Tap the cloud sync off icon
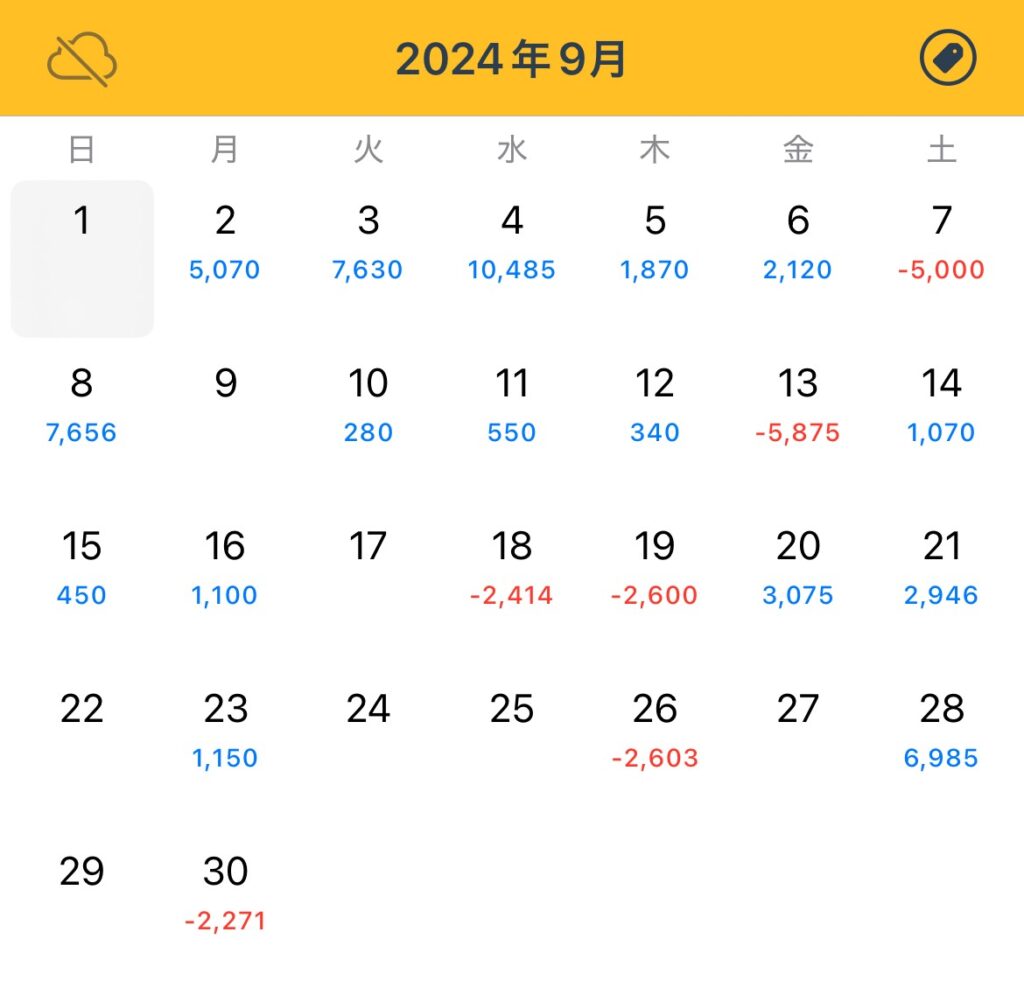 click(82, 59)
